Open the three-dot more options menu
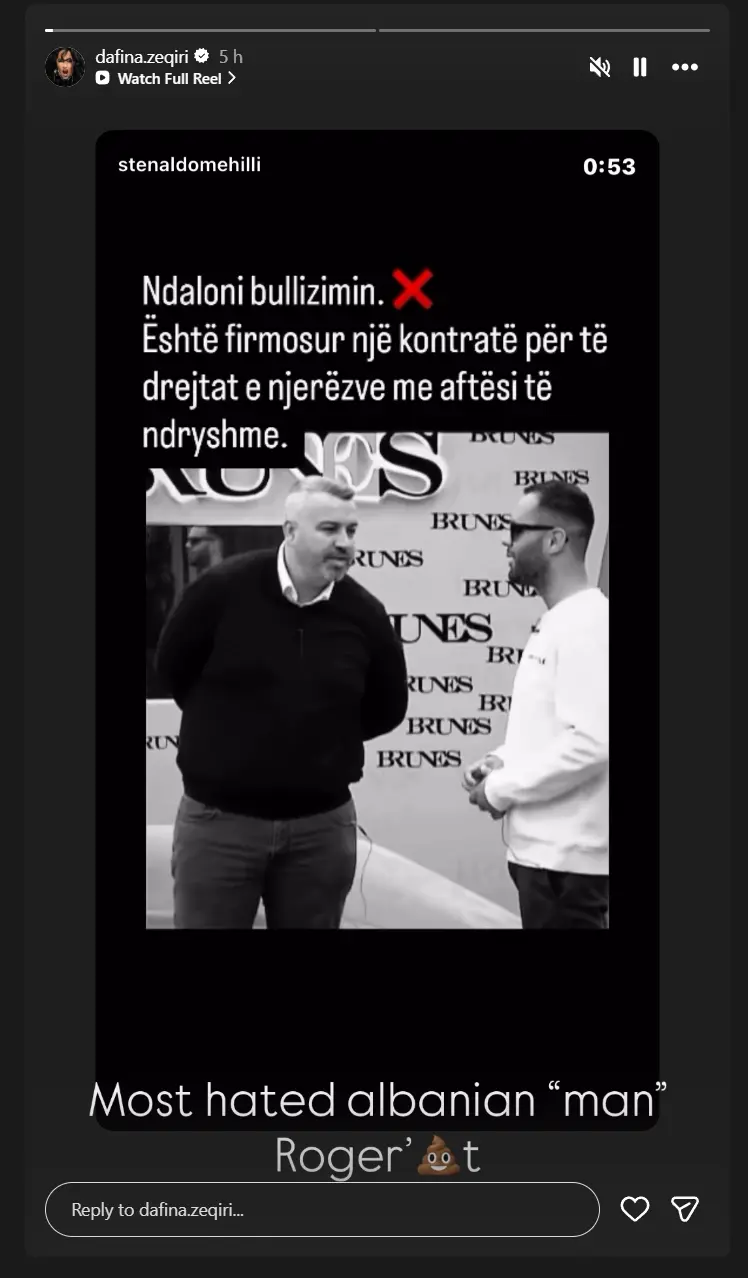 [x=685, y=67]
